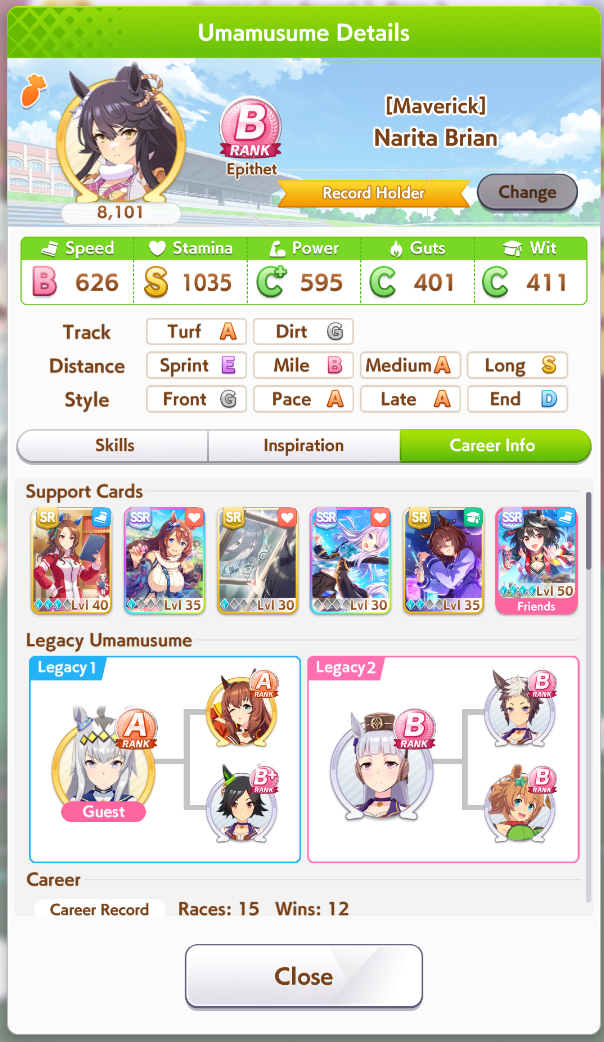Open the Inspiration tab
Image resolution: width=604 pixels, height=1042 pixels.
point(304,446)
